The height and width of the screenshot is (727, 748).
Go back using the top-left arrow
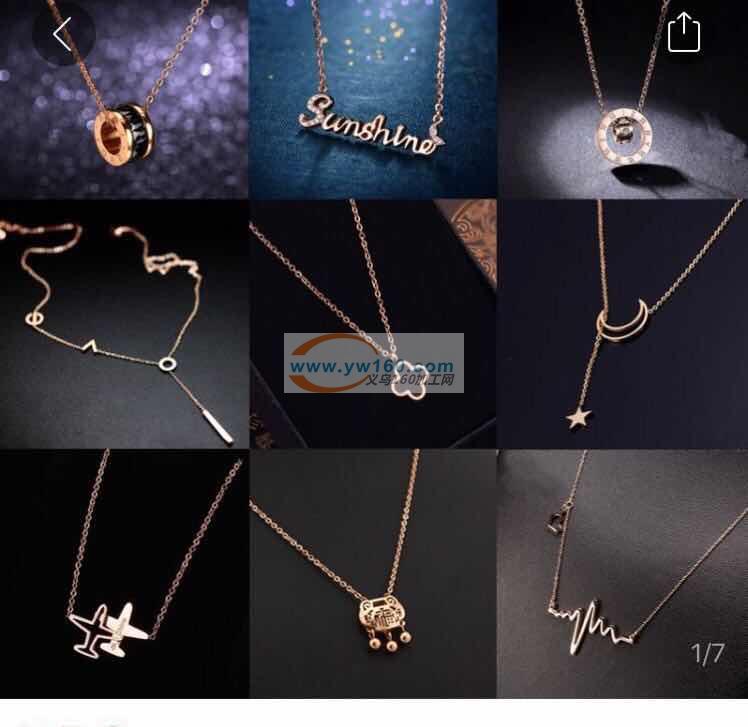[62, 34]
